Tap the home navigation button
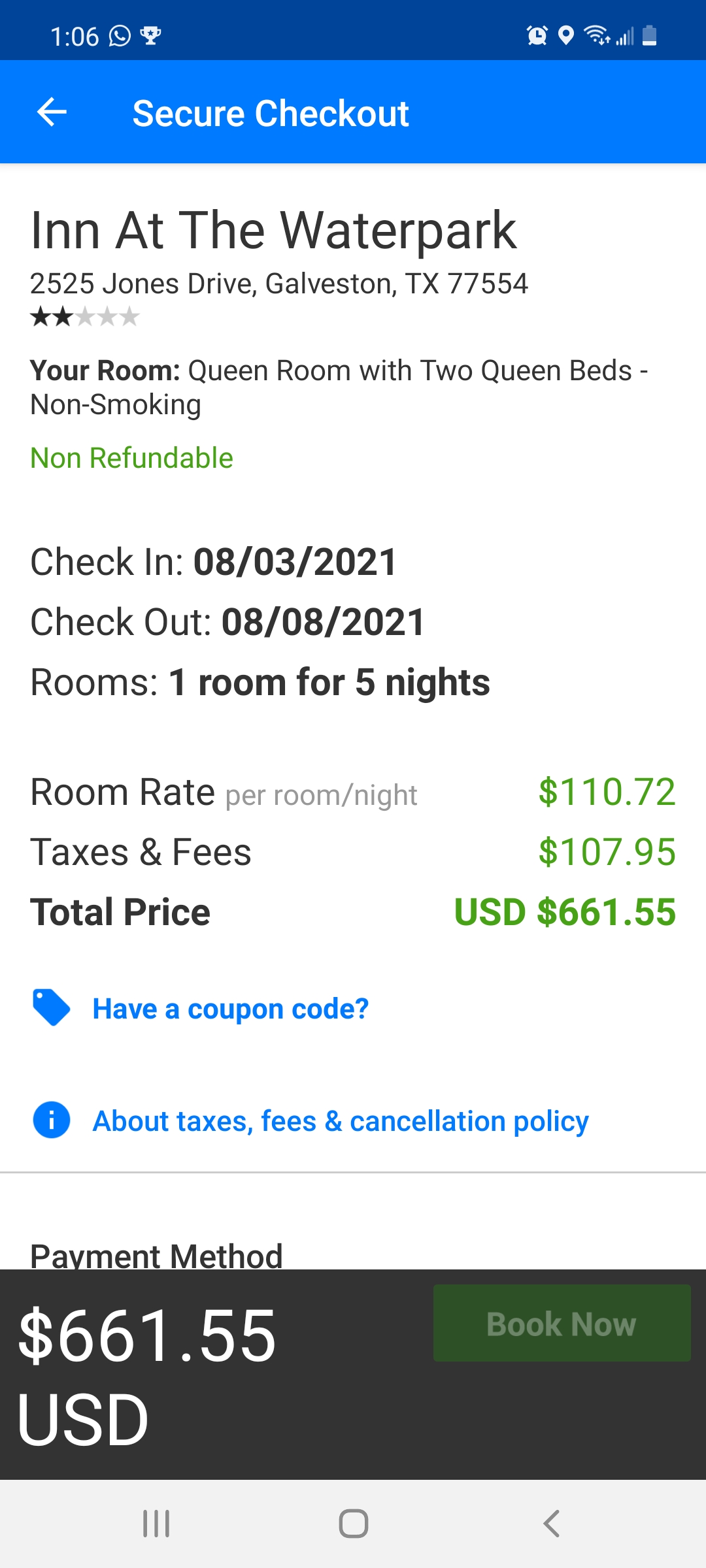This screenshot has height=1568, width=706. pos(352,1525)
